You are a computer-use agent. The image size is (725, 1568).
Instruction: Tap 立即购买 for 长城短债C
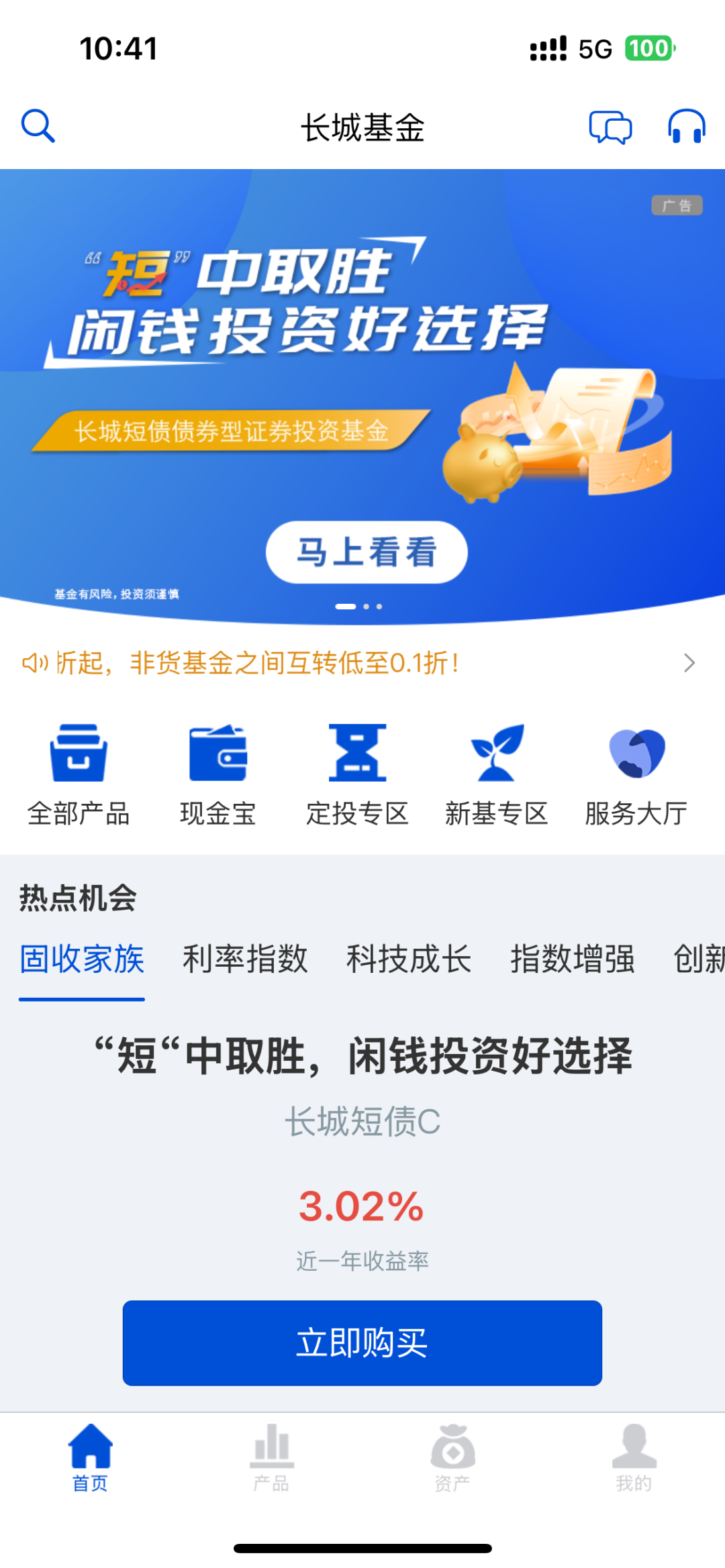point(362,1343)
